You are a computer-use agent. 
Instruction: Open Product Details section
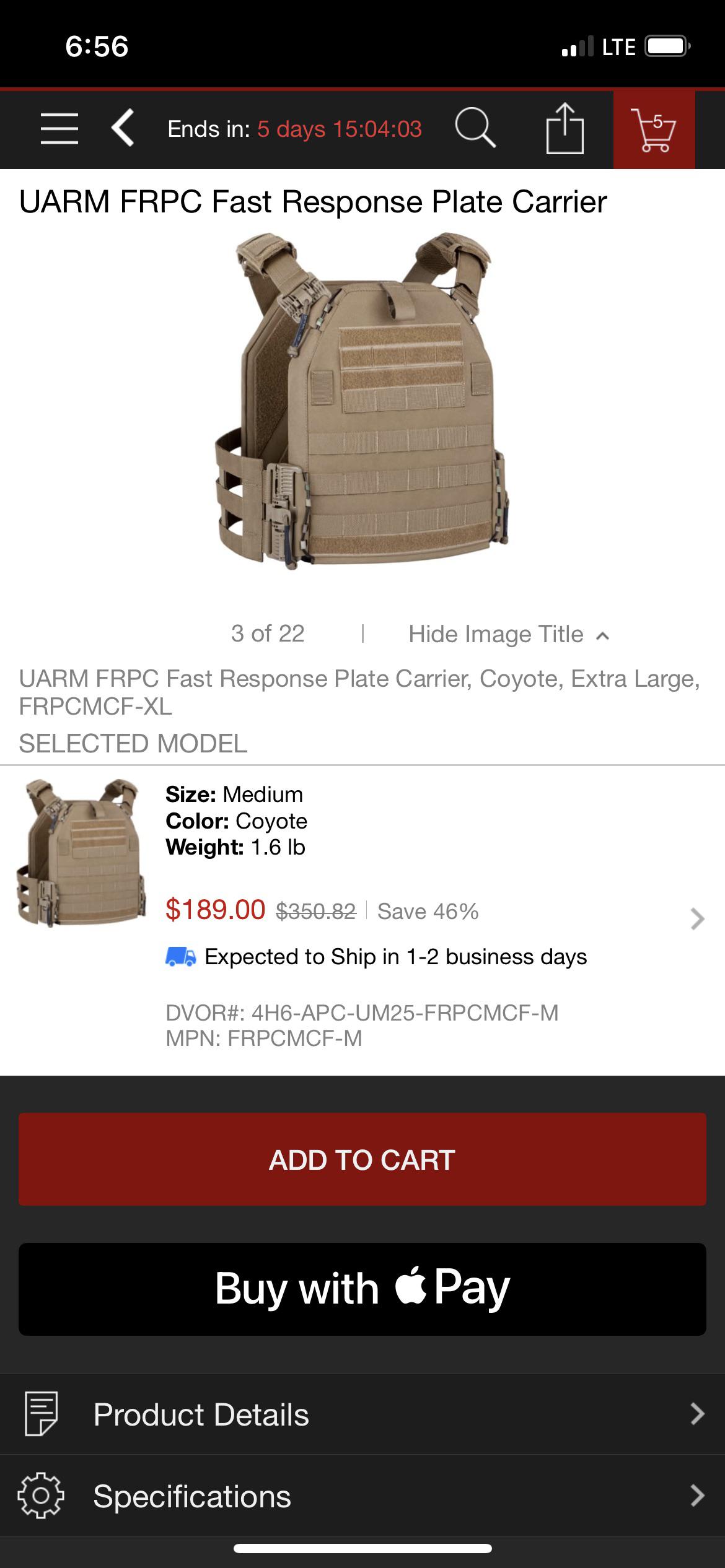(362, 1414)
